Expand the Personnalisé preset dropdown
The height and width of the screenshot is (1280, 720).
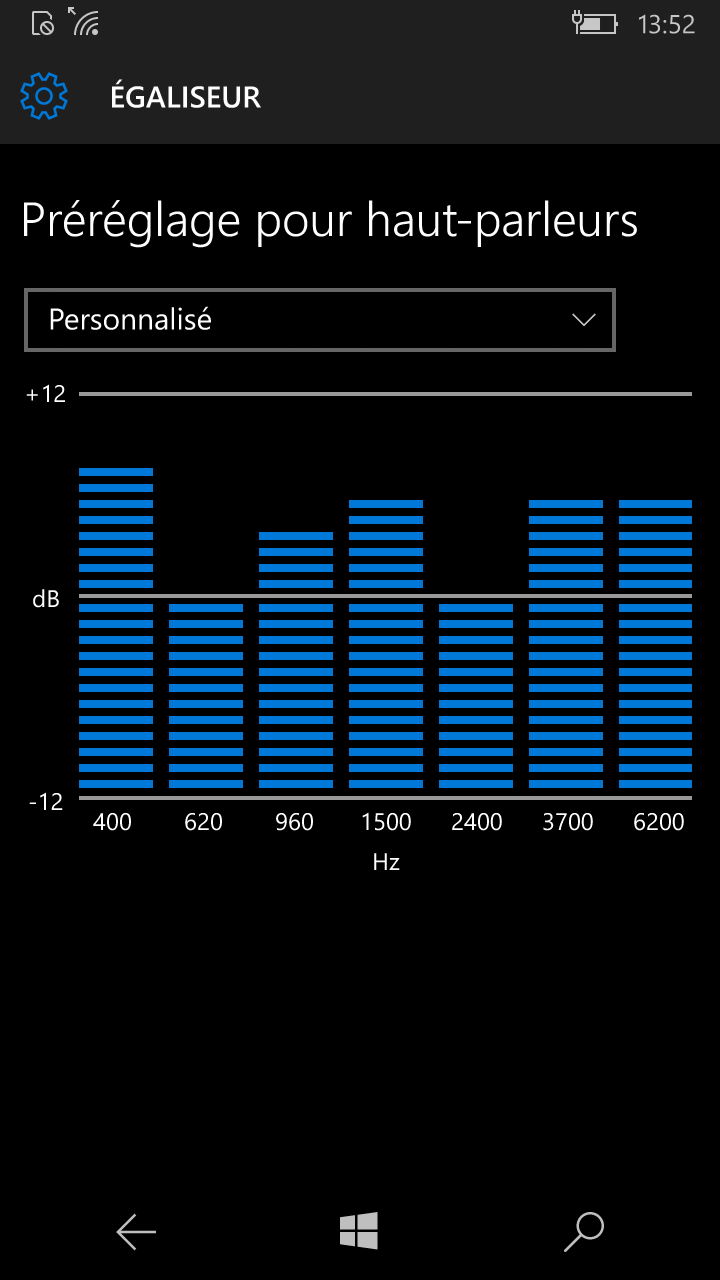[x=320, y=320]
